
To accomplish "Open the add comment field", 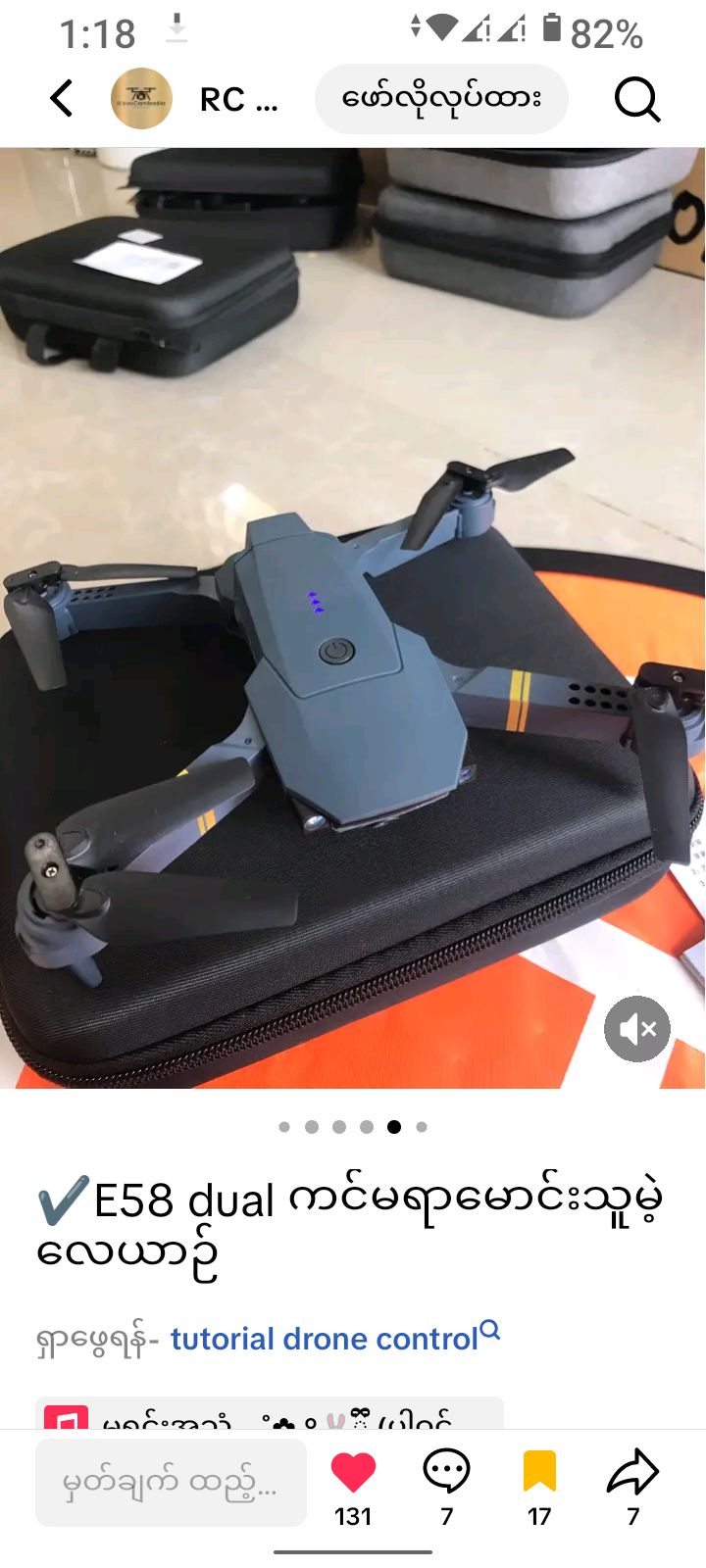I will tap(171, 1484).
